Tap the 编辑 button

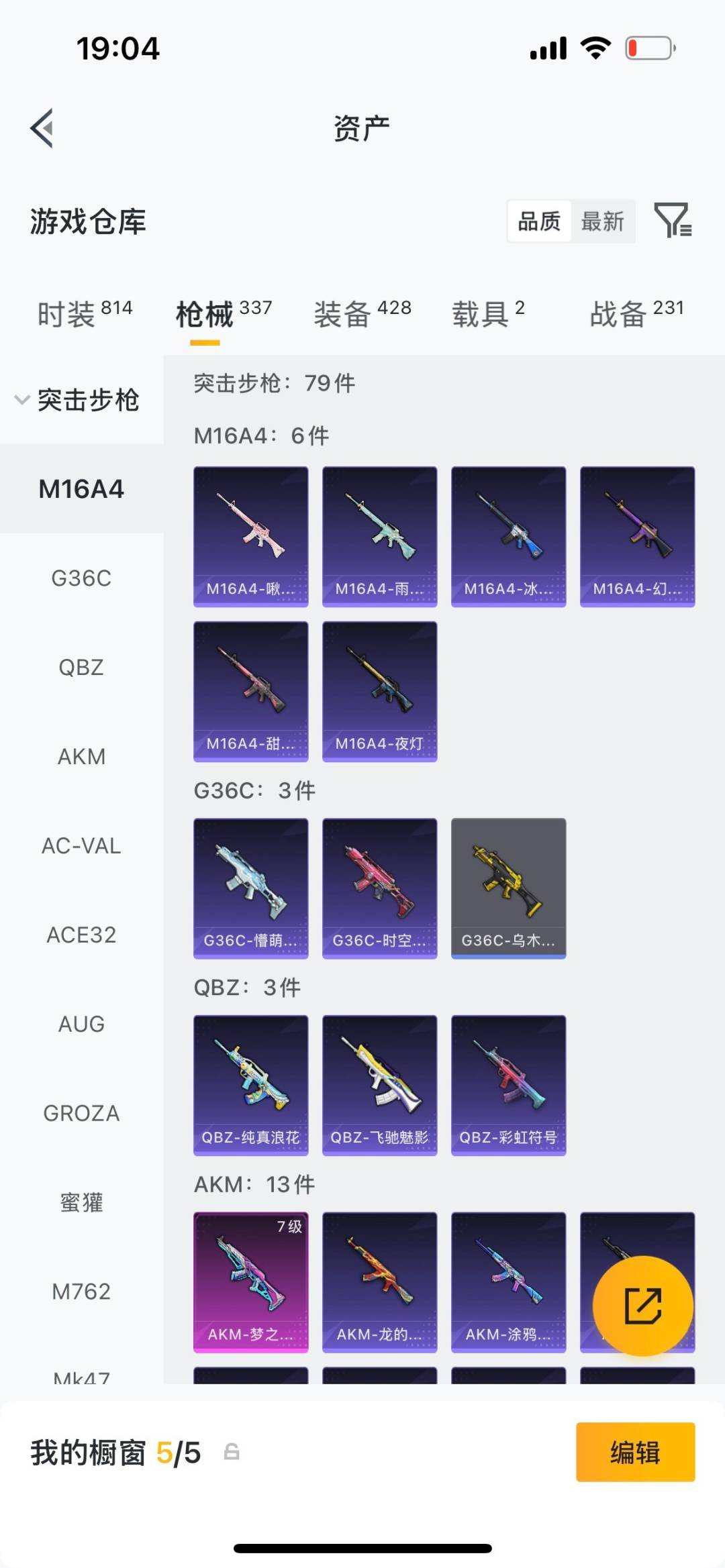[x=635, y=1452]
